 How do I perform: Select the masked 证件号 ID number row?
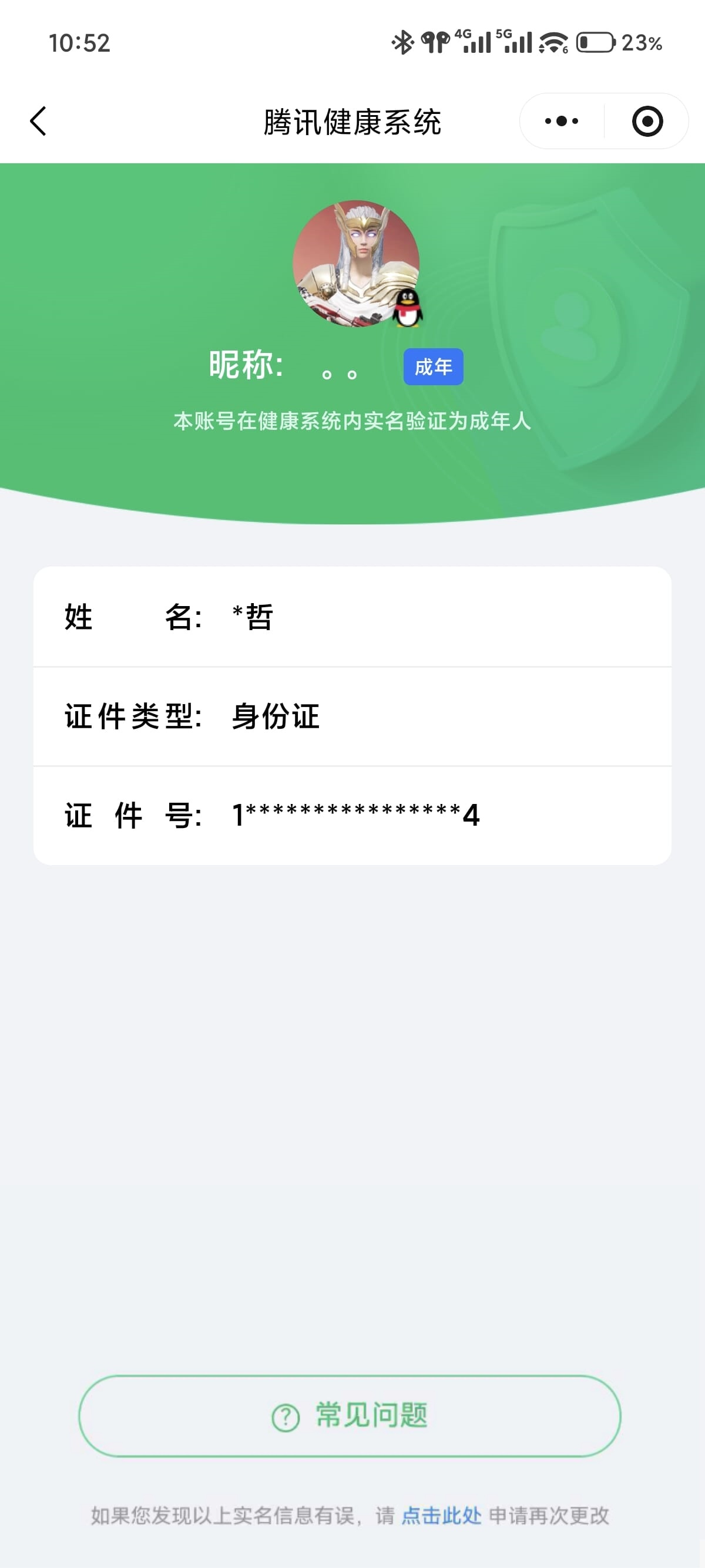pyautogui.click(x=352, y=816)
